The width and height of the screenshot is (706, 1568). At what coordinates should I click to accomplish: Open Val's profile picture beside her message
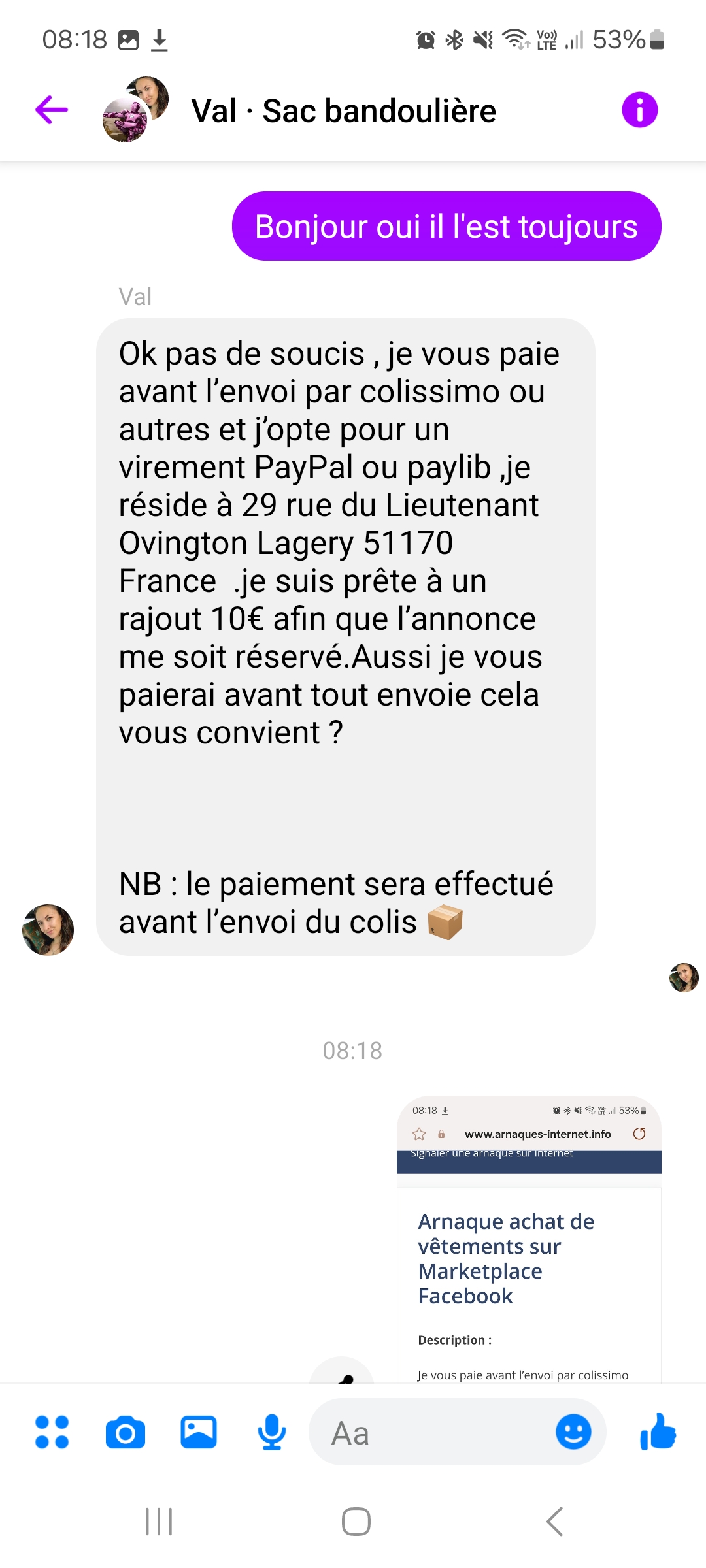[x=48, y=930]
